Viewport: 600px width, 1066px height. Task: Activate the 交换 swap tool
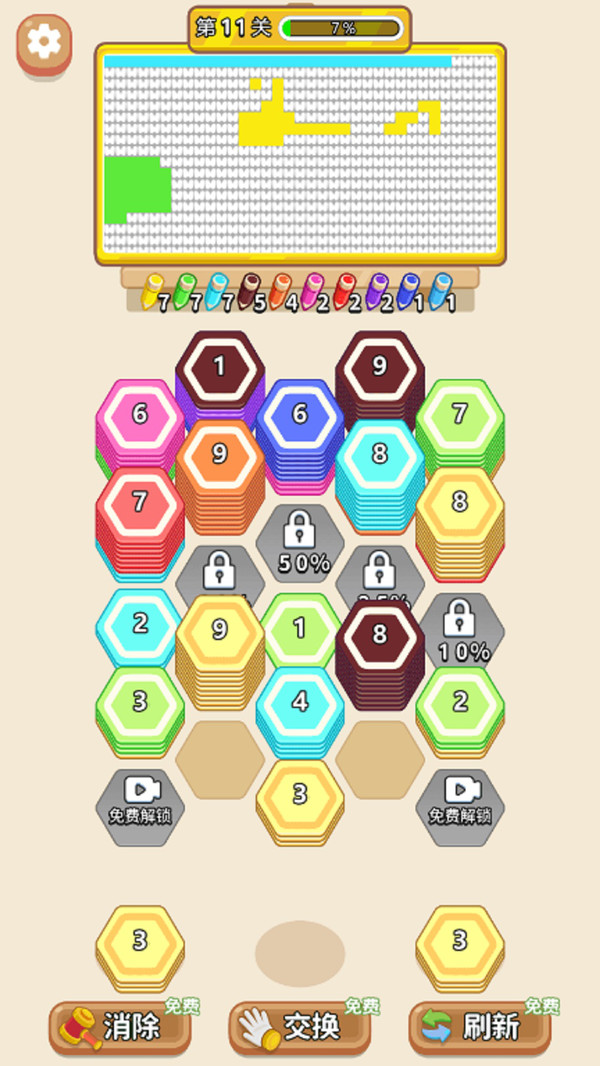299,1026
